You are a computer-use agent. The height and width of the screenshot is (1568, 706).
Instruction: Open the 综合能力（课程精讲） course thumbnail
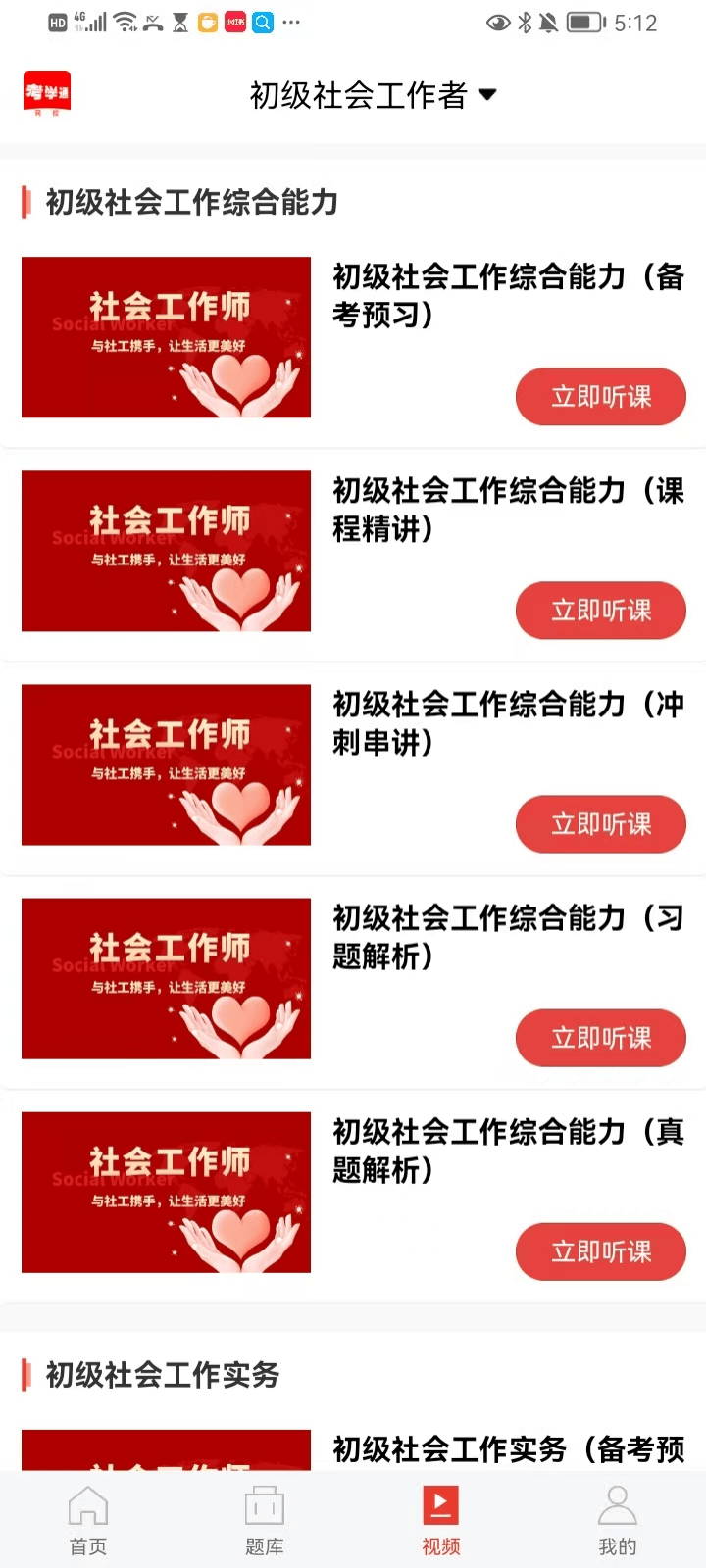tap(166, 551)
